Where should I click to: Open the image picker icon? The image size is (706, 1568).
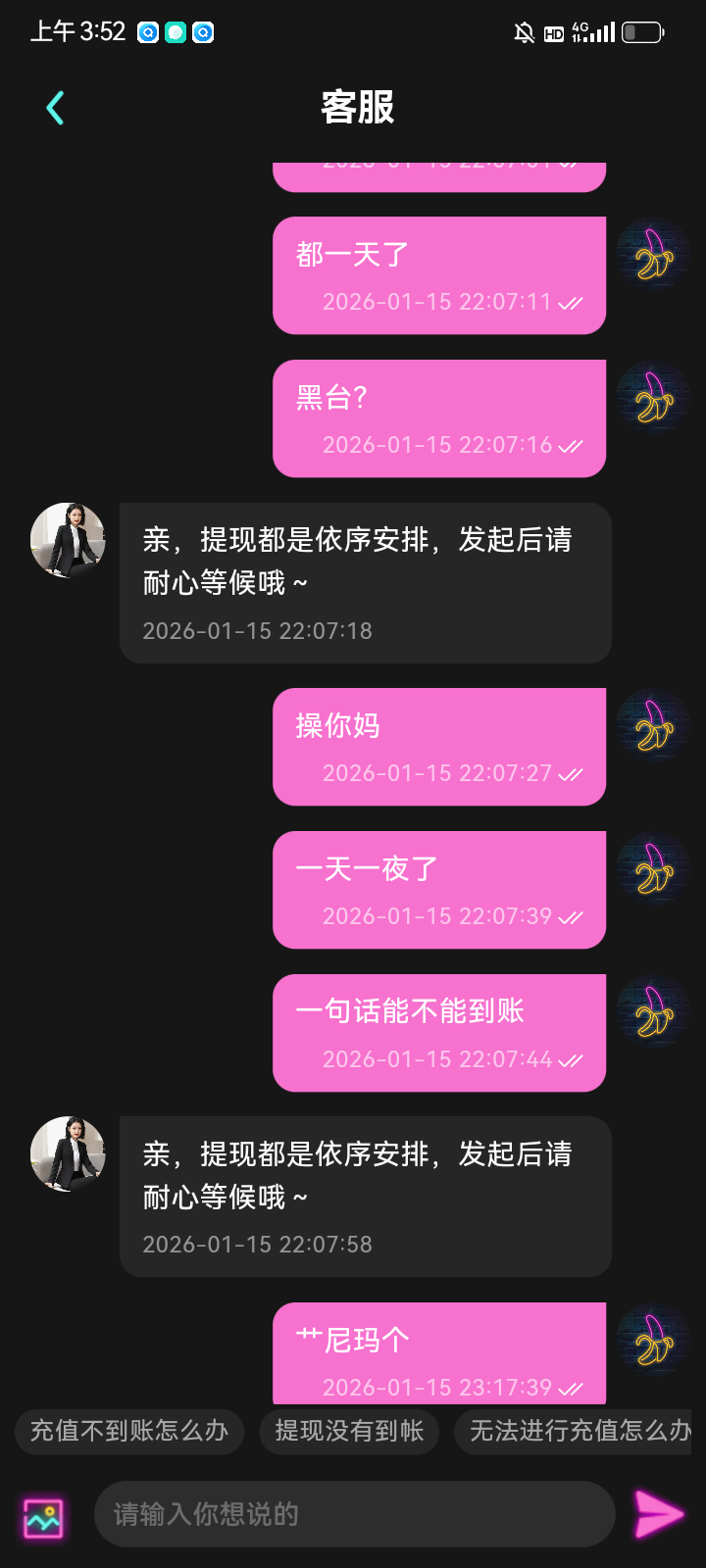pos(45,1513)
